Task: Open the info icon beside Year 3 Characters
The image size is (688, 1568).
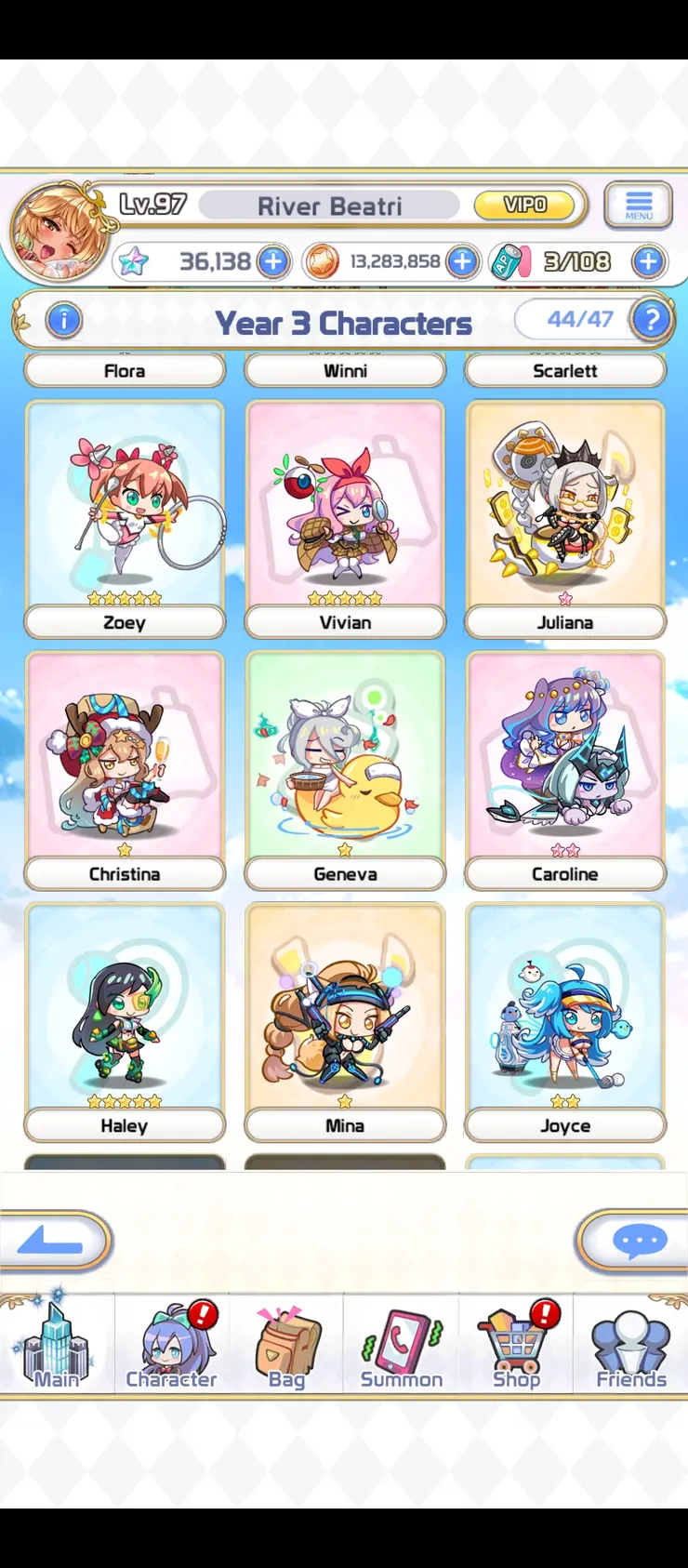Action: (x=64, y=322)
